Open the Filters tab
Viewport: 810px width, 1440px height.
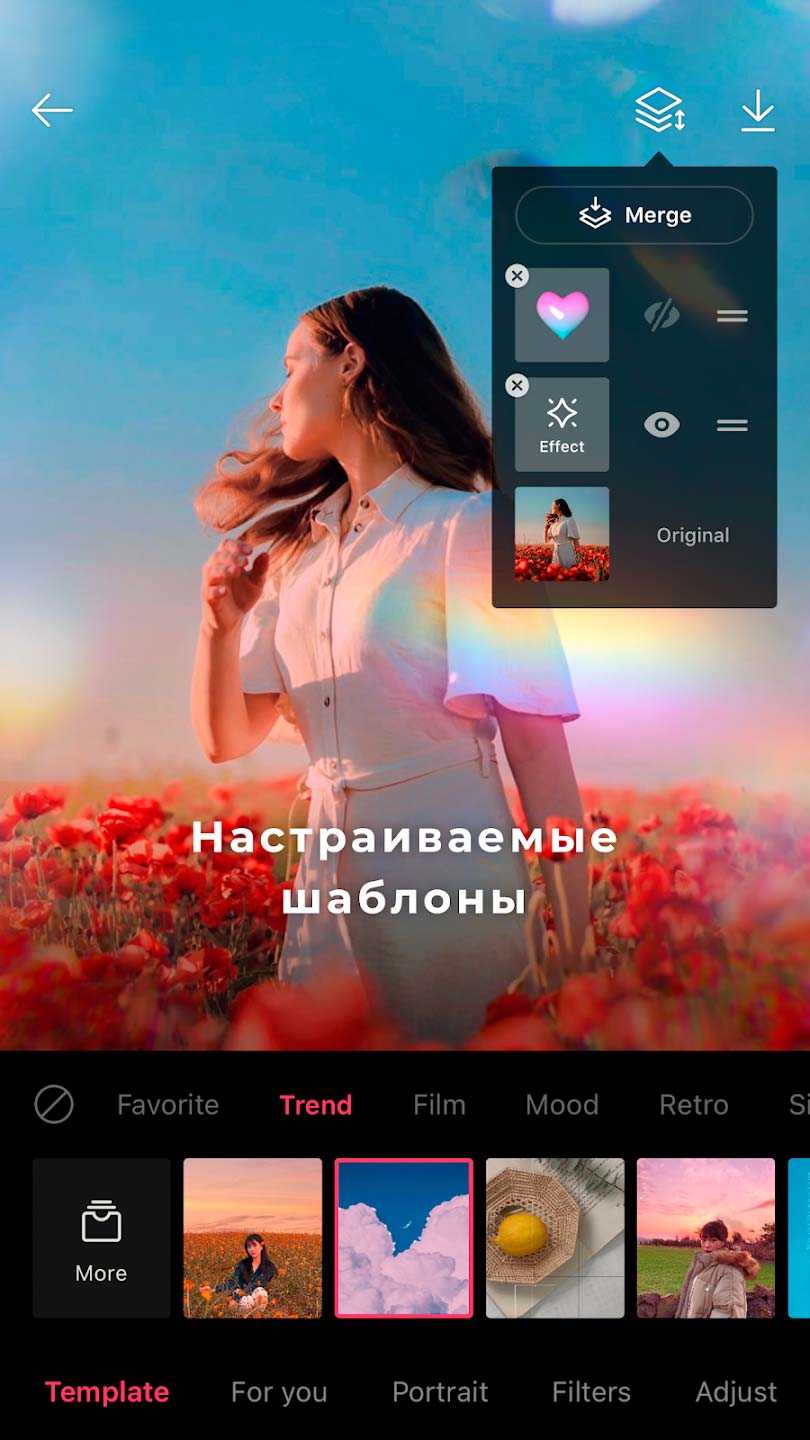point(591,1392)
